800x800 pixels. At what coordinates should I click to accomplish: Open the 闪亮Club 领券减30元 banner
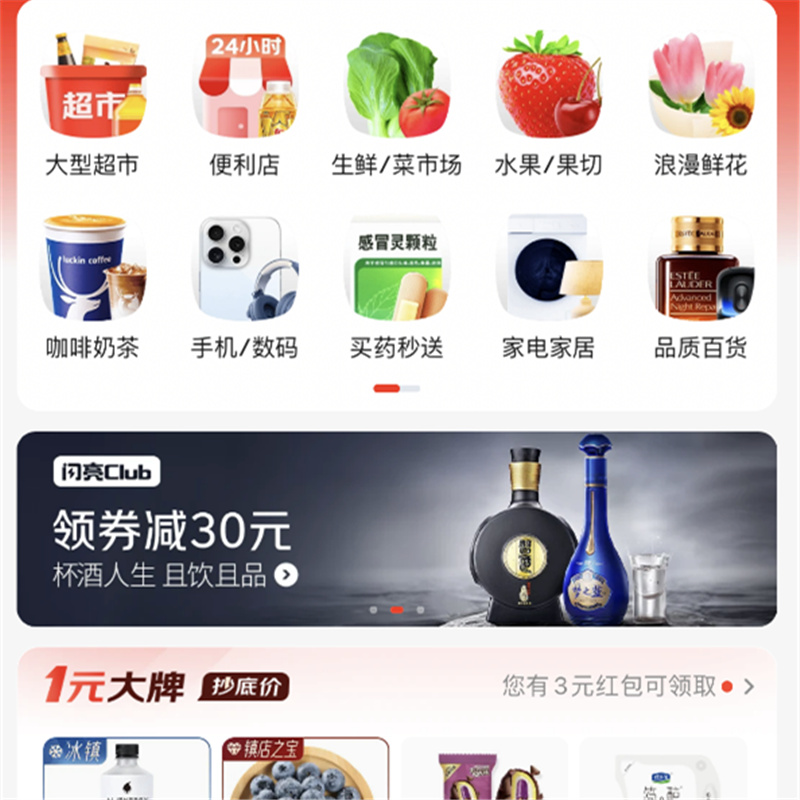(396, 528)
